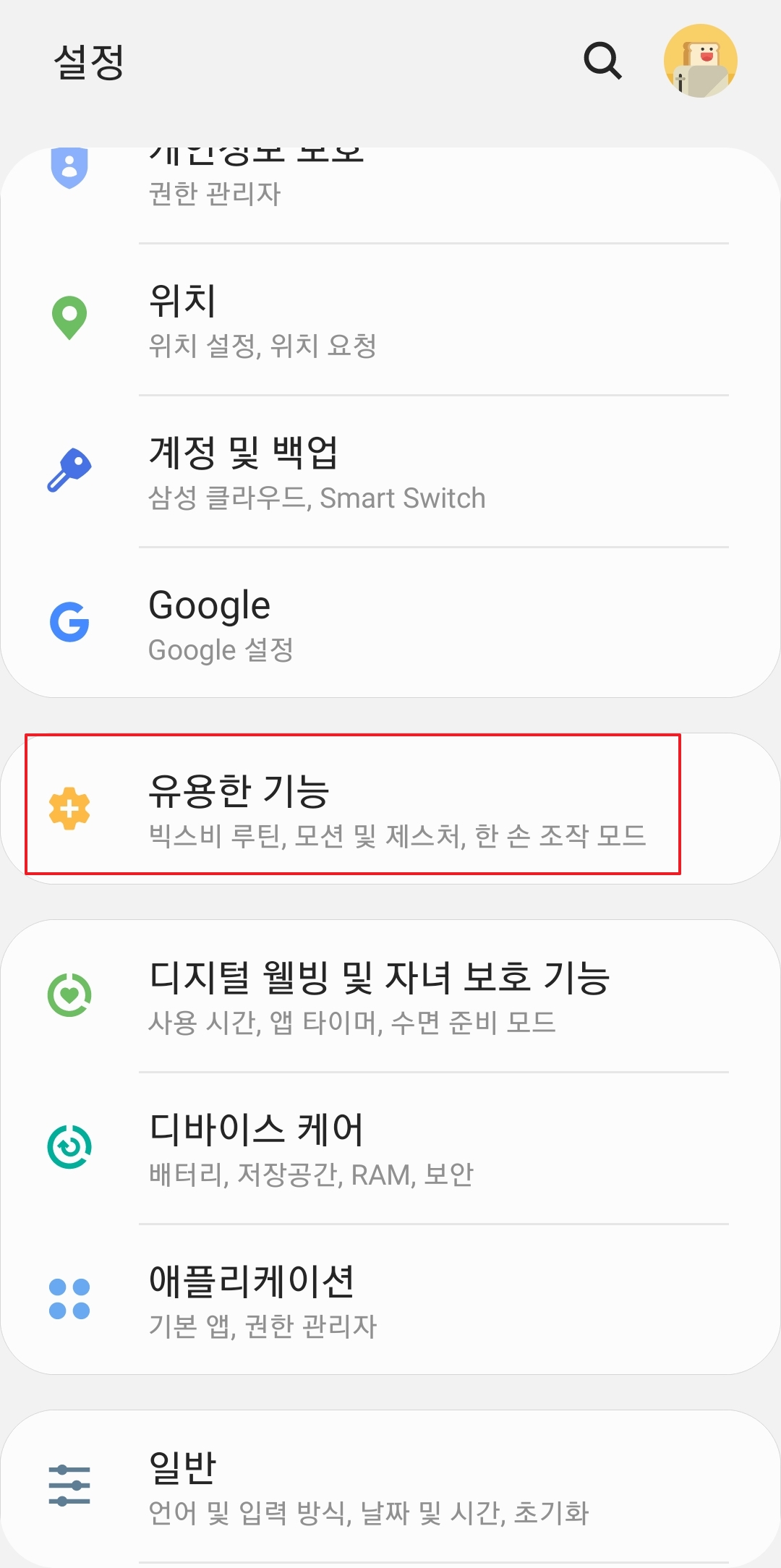Select the yellow gear icon for useful features
The height and width of the screenshot is (1568, 781).
pyautogui.click(x=69, y=805)
